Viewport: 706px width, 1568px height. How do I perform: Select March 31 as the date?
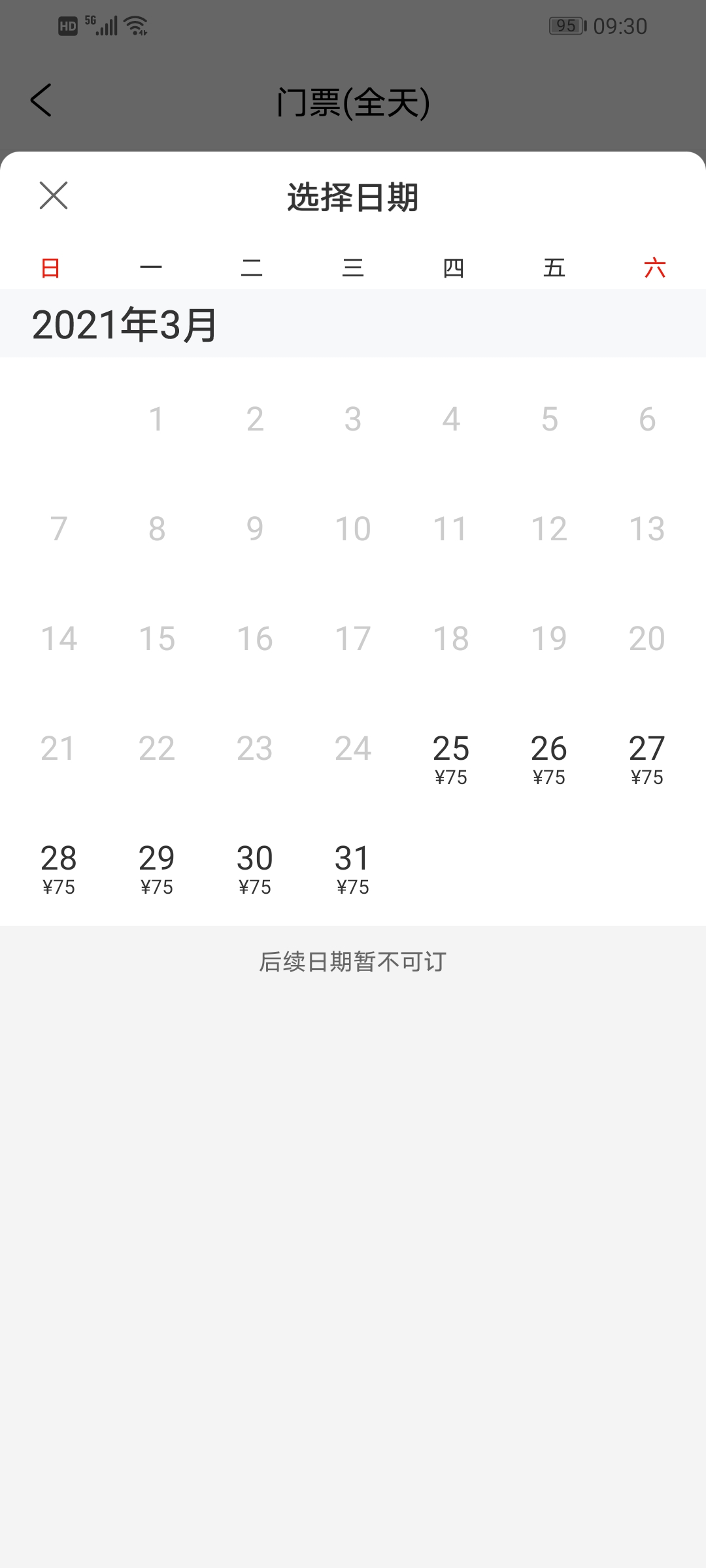pyautogui.click(x=353, y=868)
